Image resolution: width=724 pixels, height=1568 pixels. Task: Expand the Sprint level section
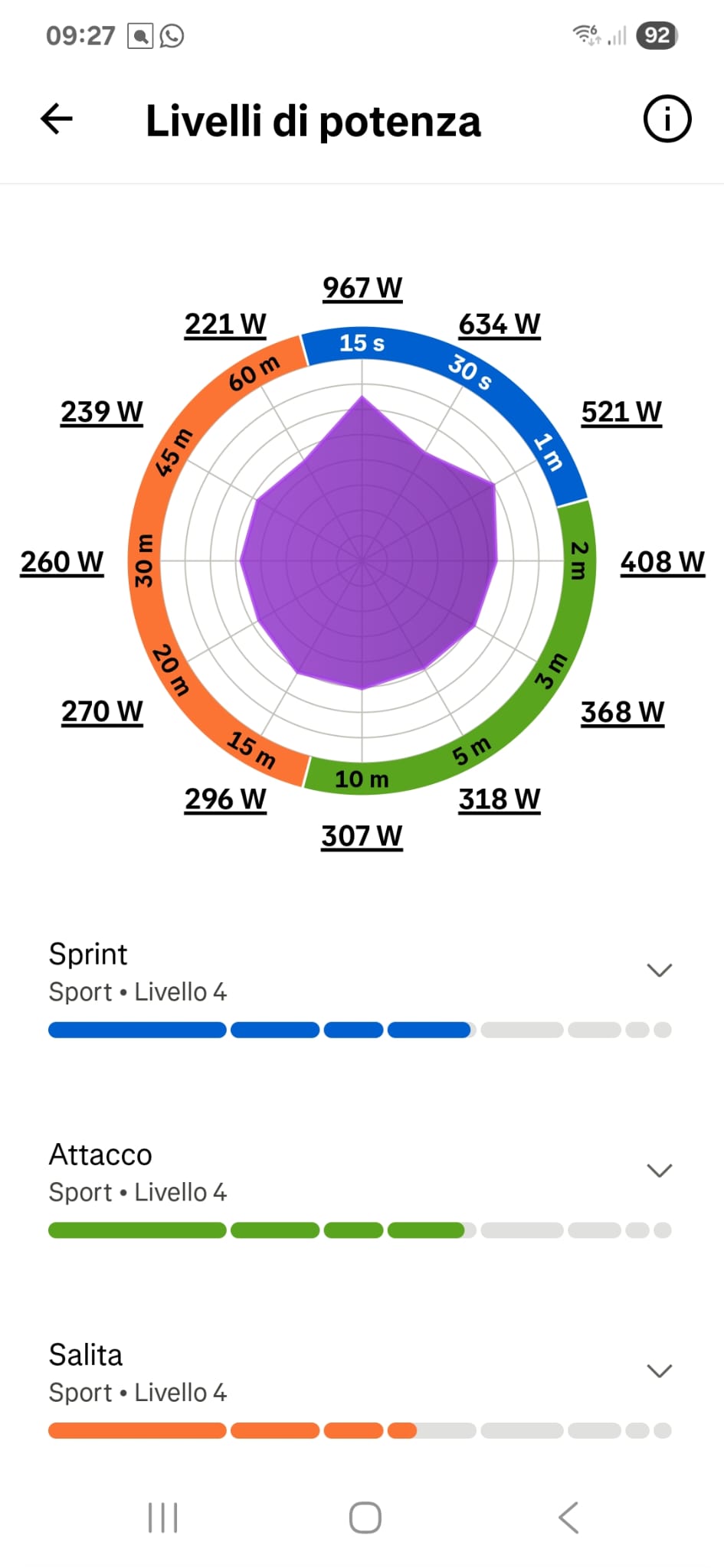[x=659, y=970]
